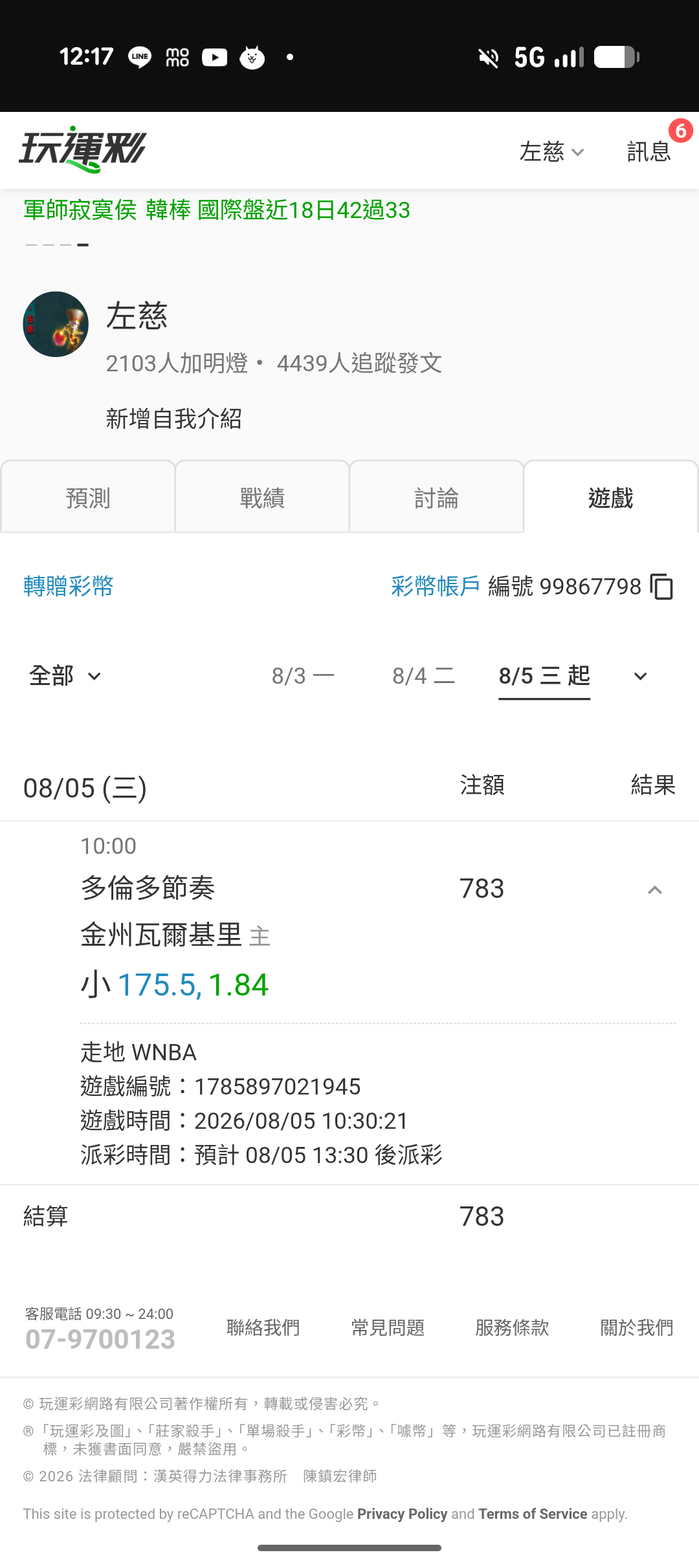Image resolution: width=699 pixels, height=1568 pixels.
Task: Open 聯絡我們 in the footer
Action: (x=263, y=1327)
